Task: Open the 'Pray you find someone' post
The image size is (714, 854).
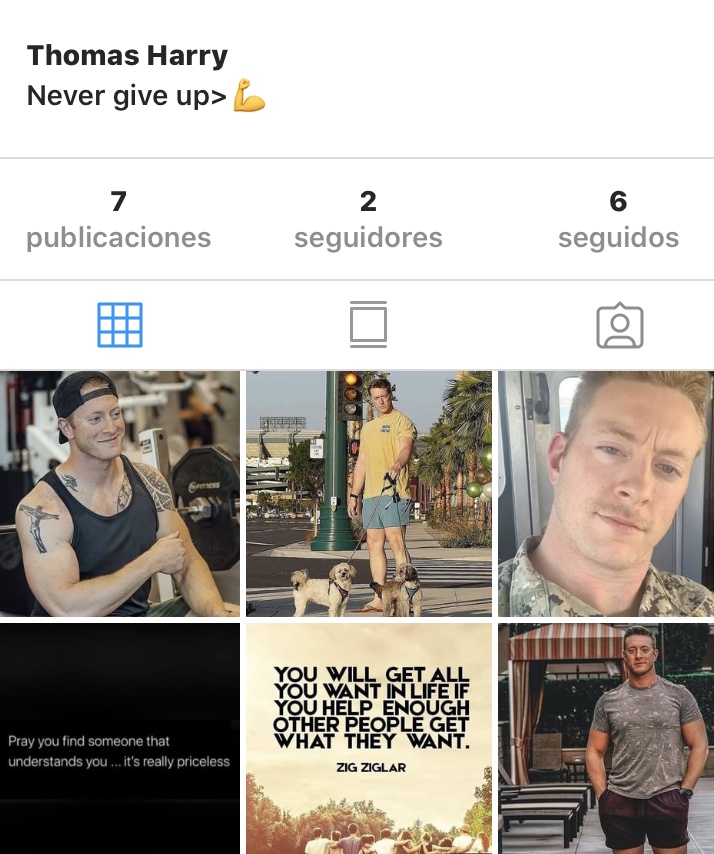Action: [x=120, y=738]
